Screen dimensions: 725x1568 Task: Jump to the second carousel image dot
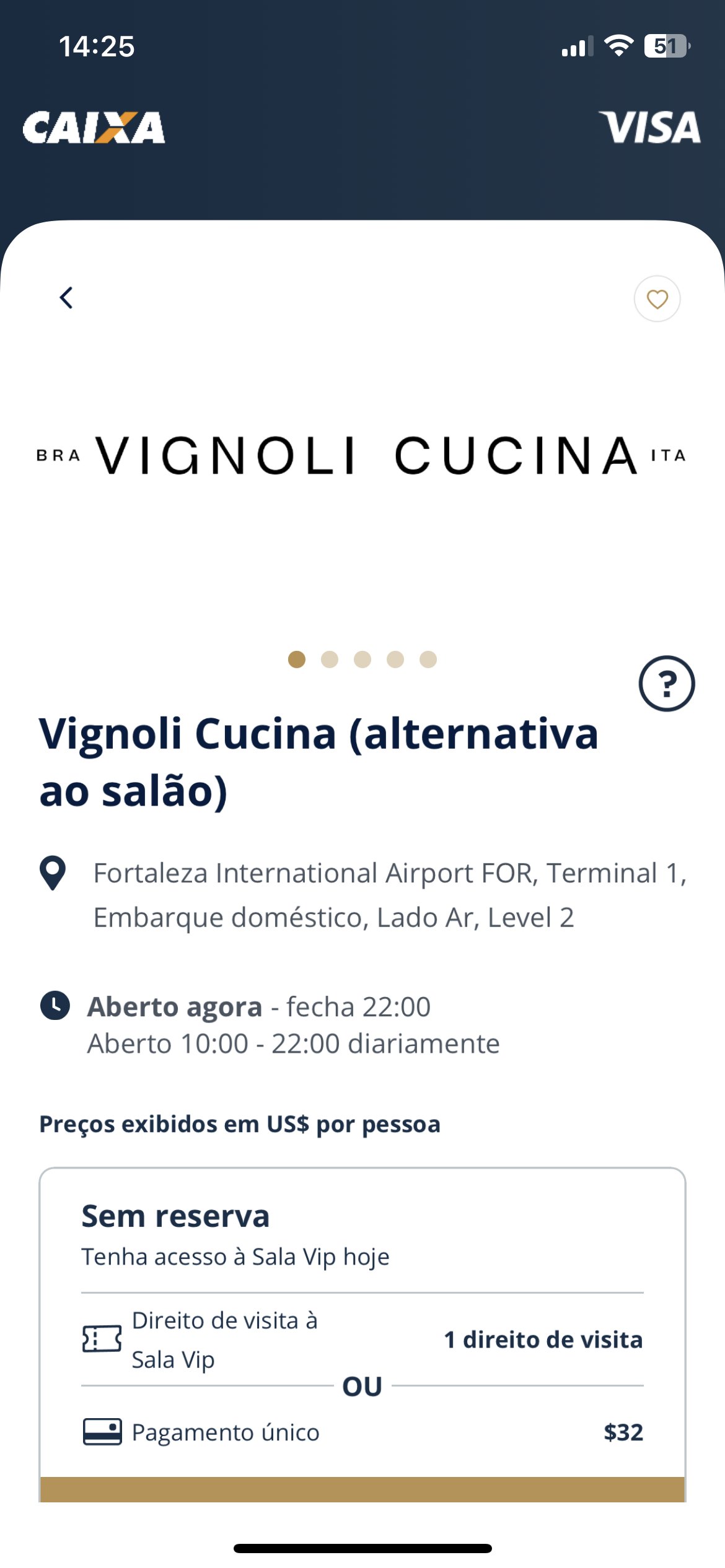pyautogui.click(x=330, y=660)
